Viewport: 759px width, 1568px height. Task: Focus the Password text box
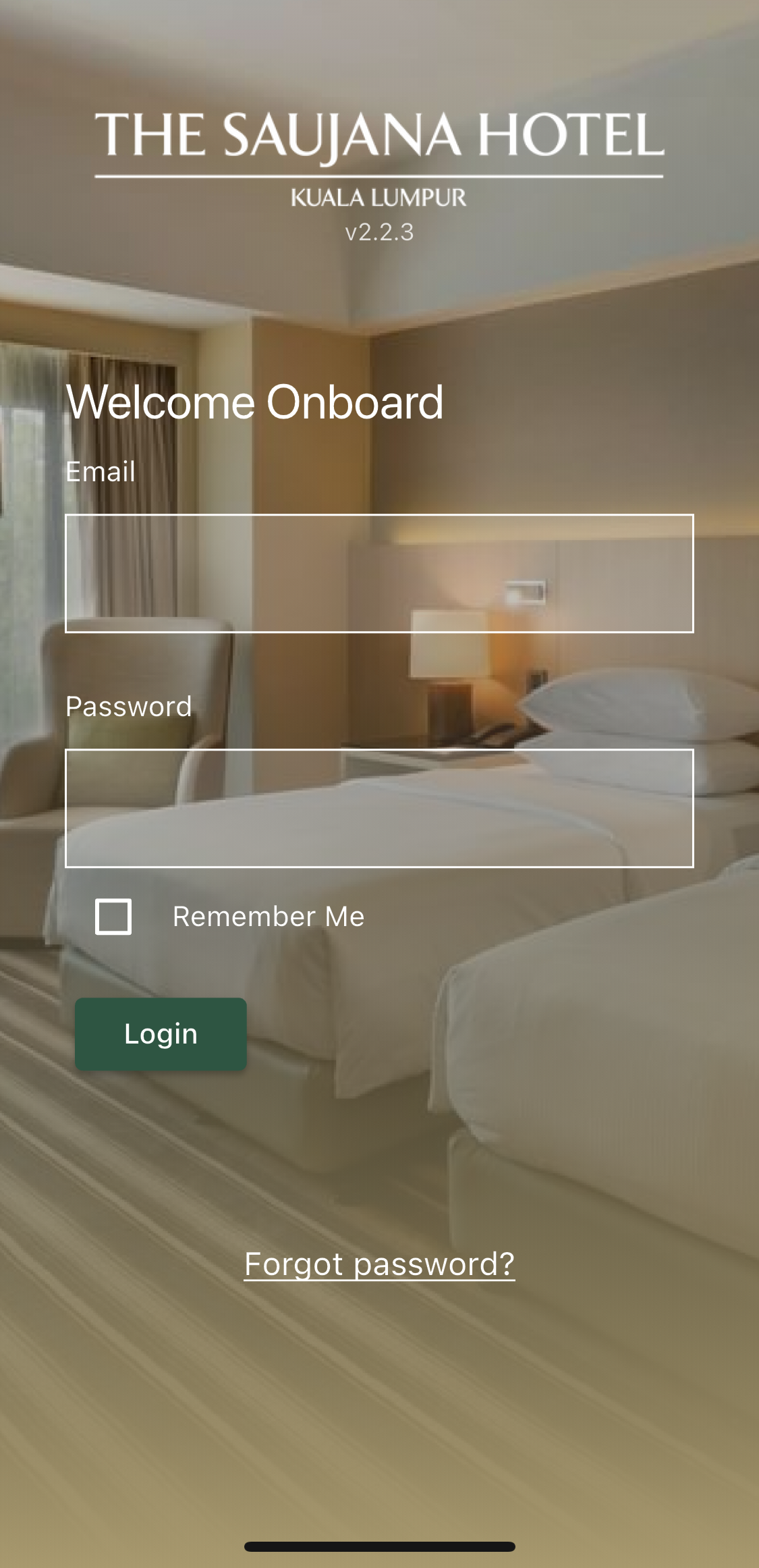pos(379,808)
